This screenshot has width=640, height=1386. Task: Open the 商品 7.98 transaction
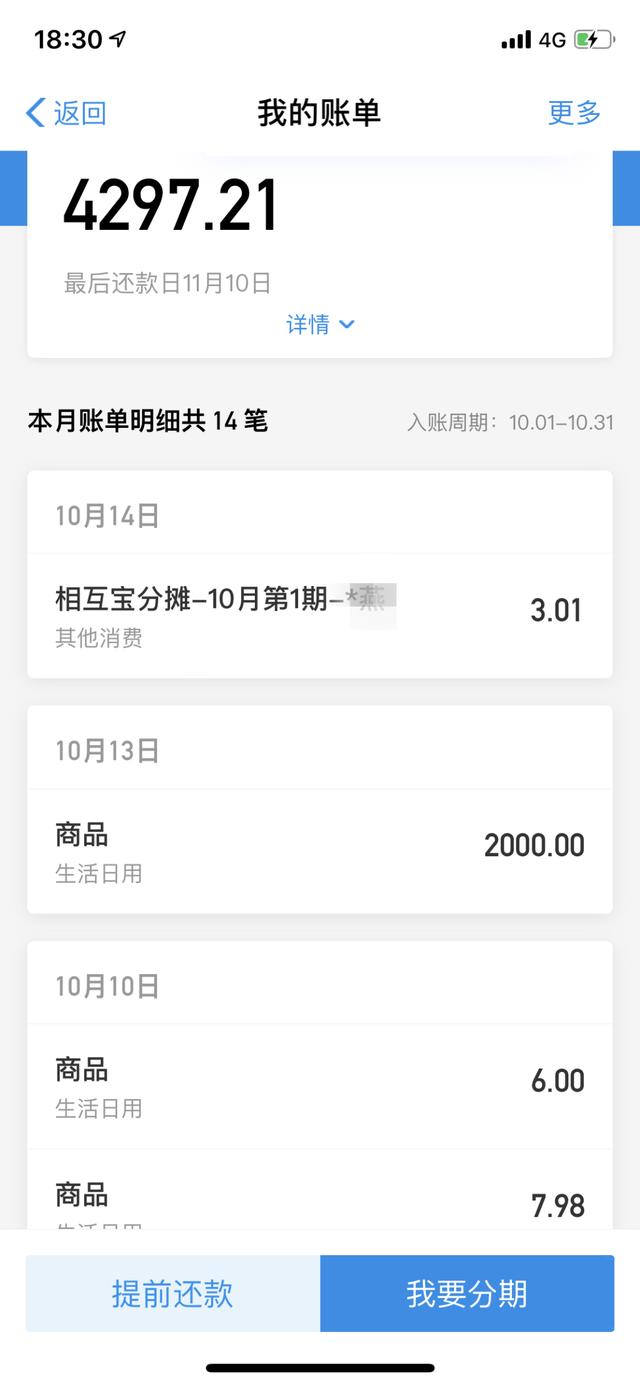point(319,1200)
